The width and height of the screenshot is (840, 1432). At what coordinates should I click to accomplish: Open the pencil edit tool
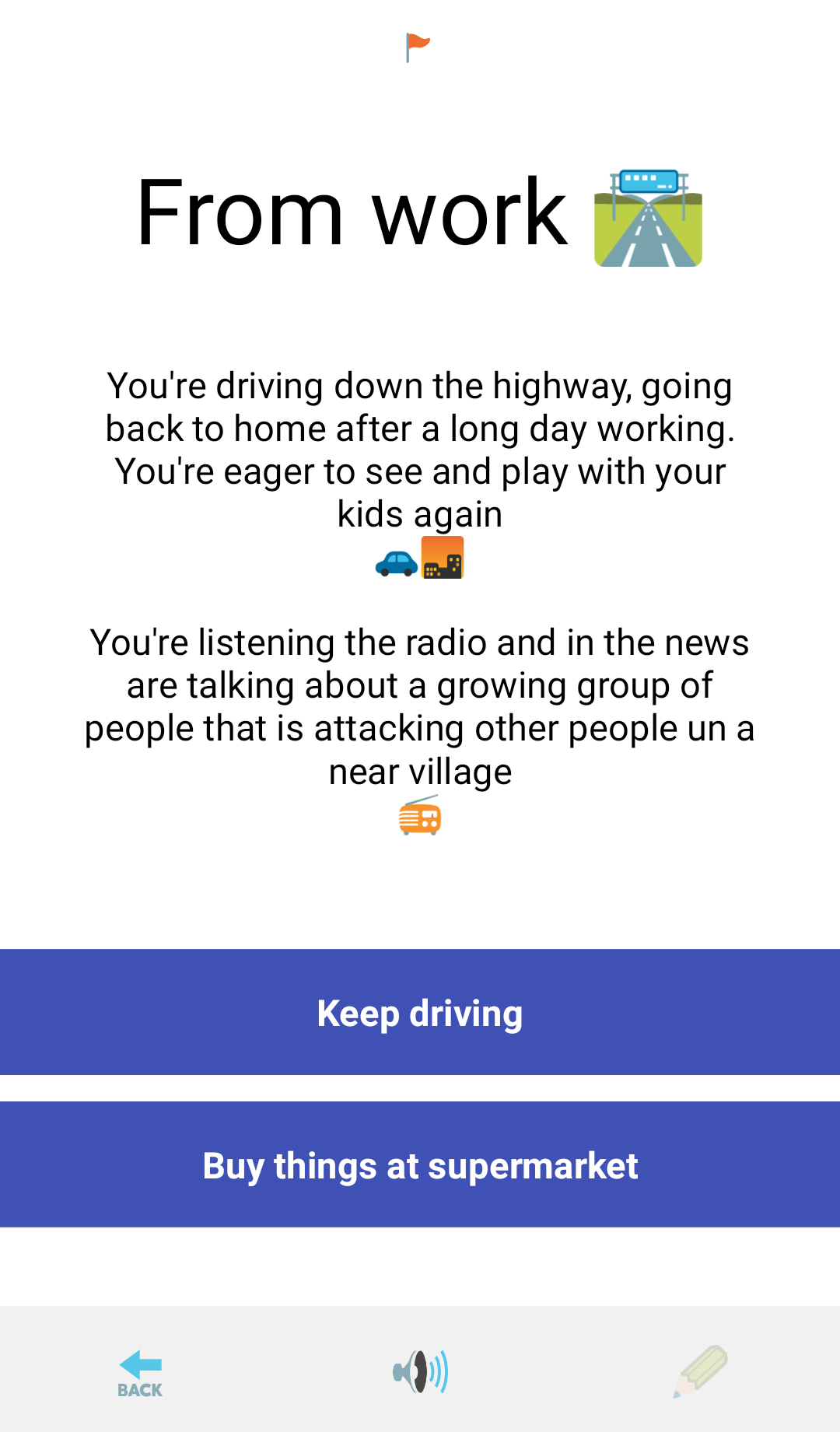point(700,1371)
